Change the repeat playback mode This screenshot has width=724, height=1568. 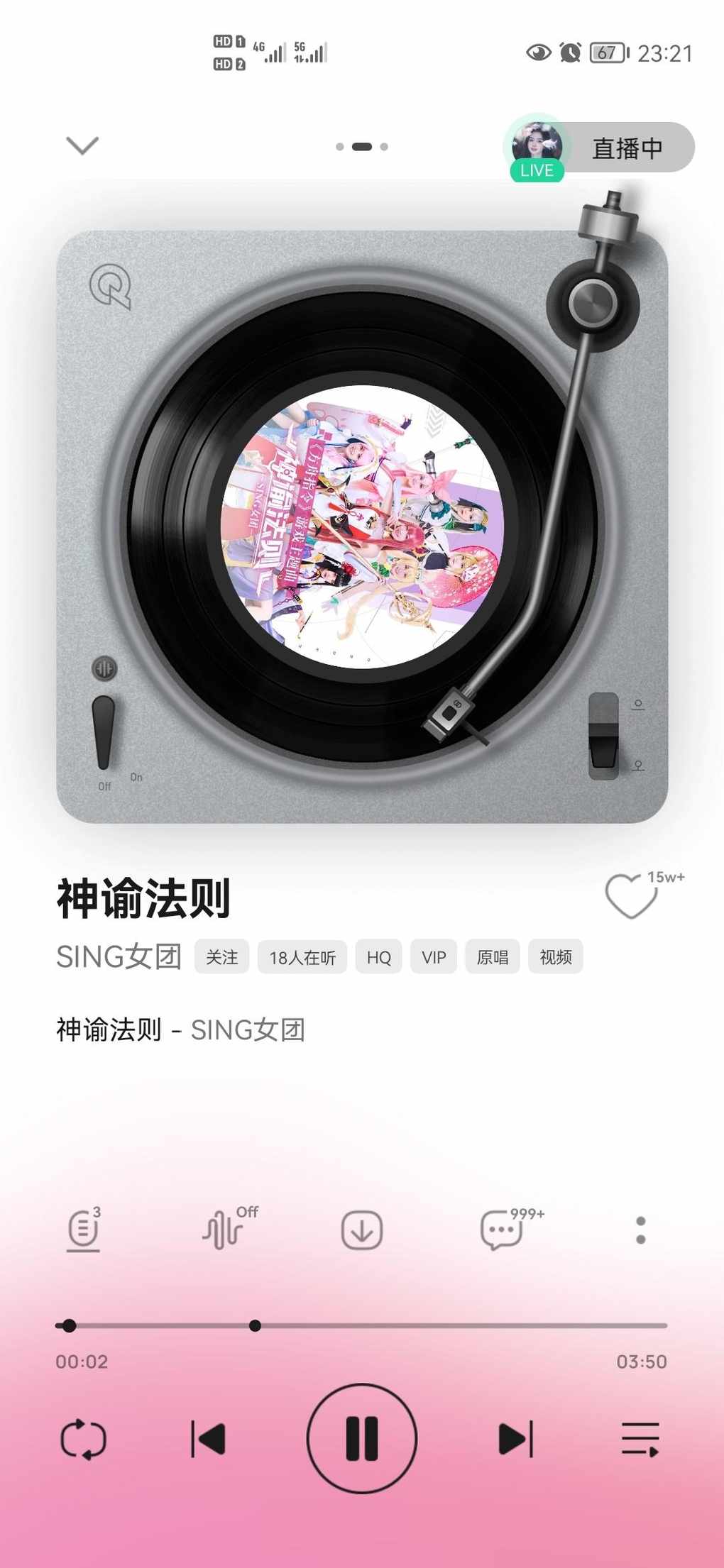point(84,1439)
